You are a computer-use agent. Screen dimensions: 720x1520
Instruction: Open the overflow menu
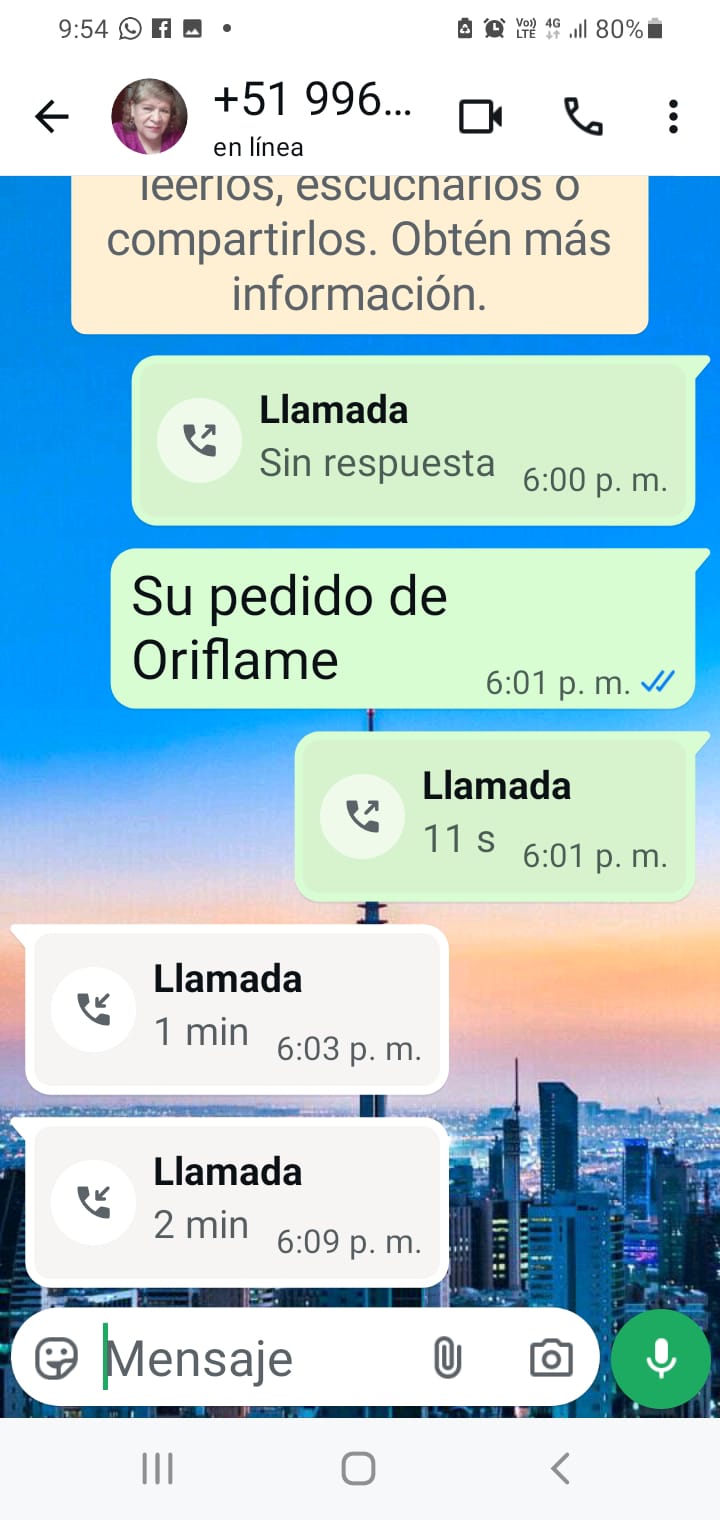tap(673, 117)
